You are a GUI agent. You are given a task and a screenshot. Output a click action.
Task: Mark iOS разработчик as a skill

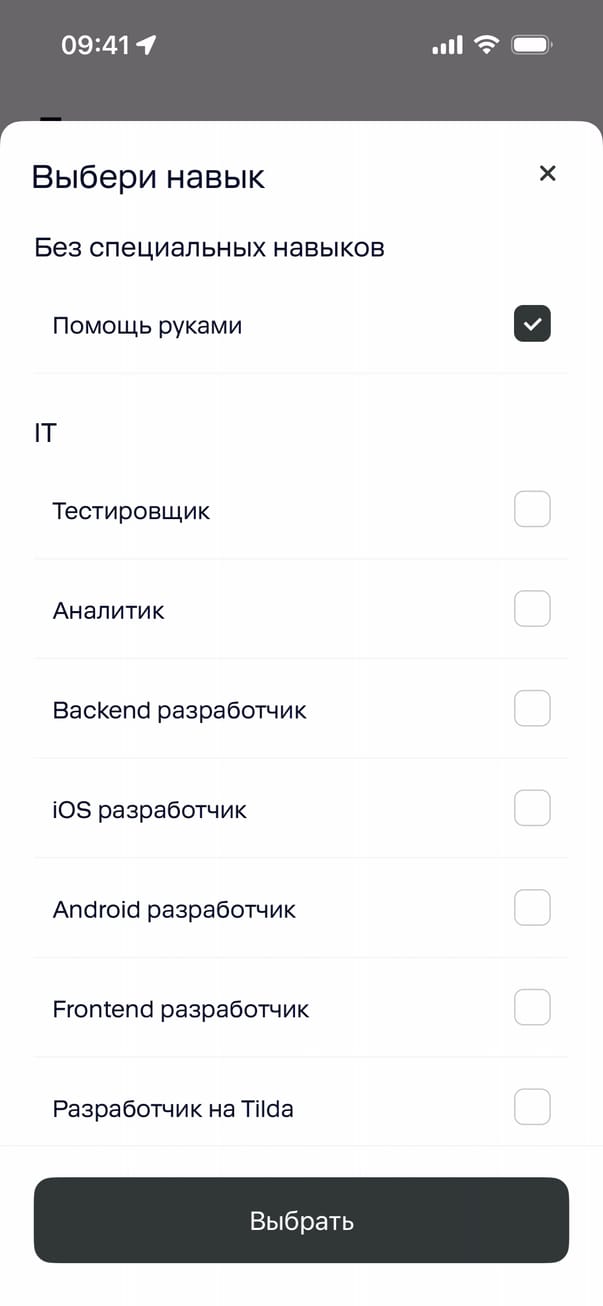pyautogui.click(x=532, y=808)
